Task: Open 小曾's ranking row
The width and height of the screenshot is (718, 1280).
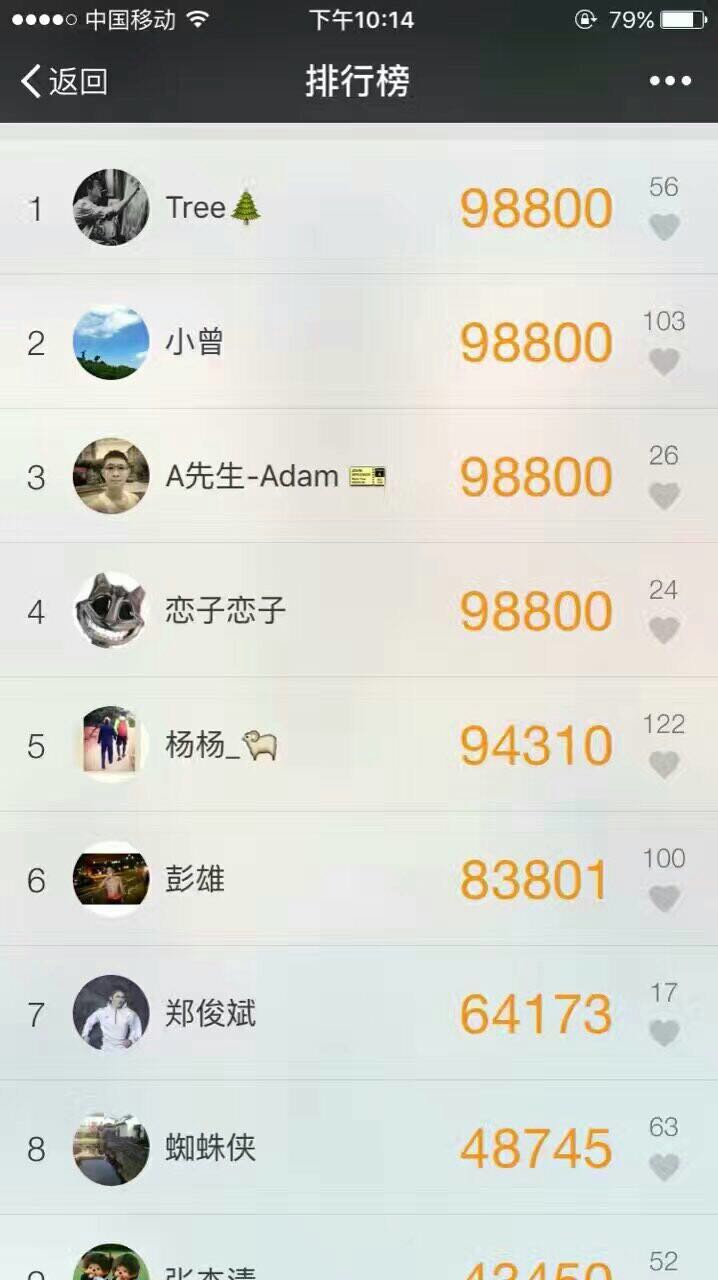Action: coord(300,342)
